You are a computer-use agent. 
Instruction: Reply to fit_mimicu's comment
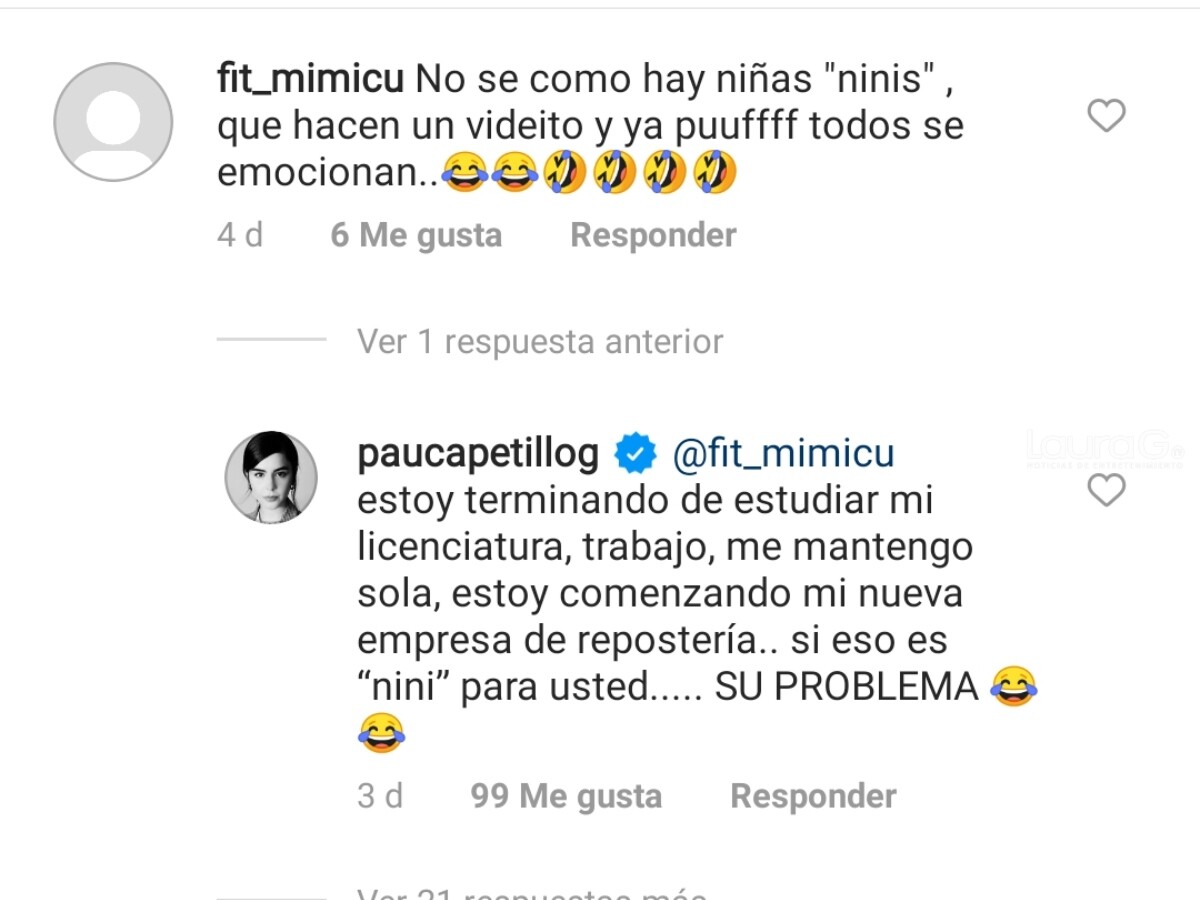pyautogui.click(x=653, y=235)
